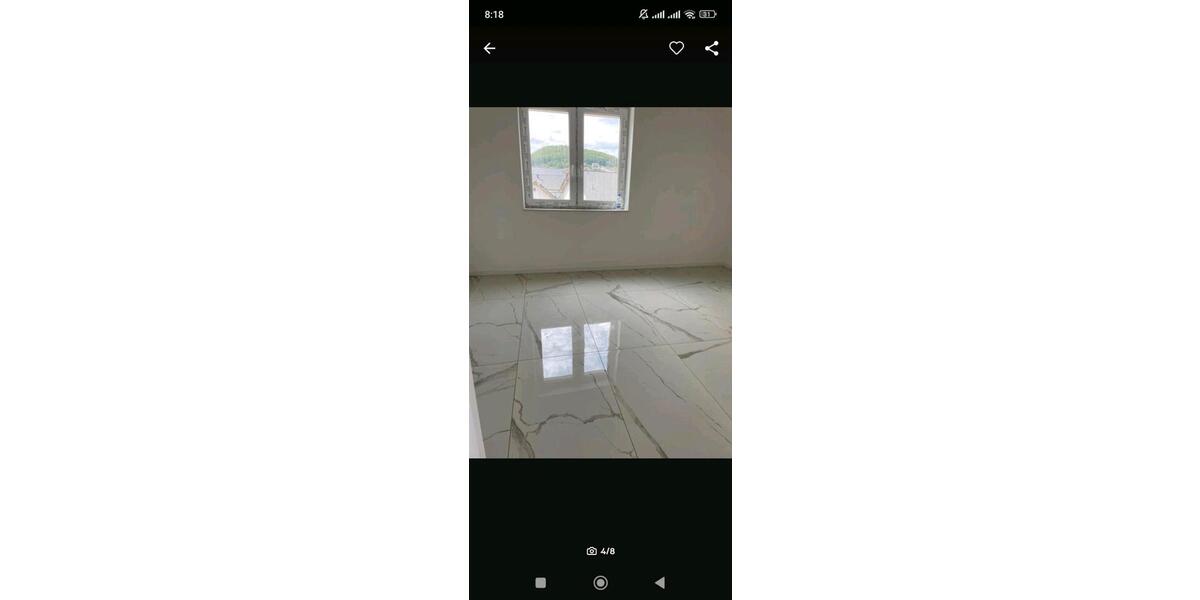Image resolution: width=1200 pixels, height=600 pixels.
Task: Share this listing photo
Action: pos(711,48)
